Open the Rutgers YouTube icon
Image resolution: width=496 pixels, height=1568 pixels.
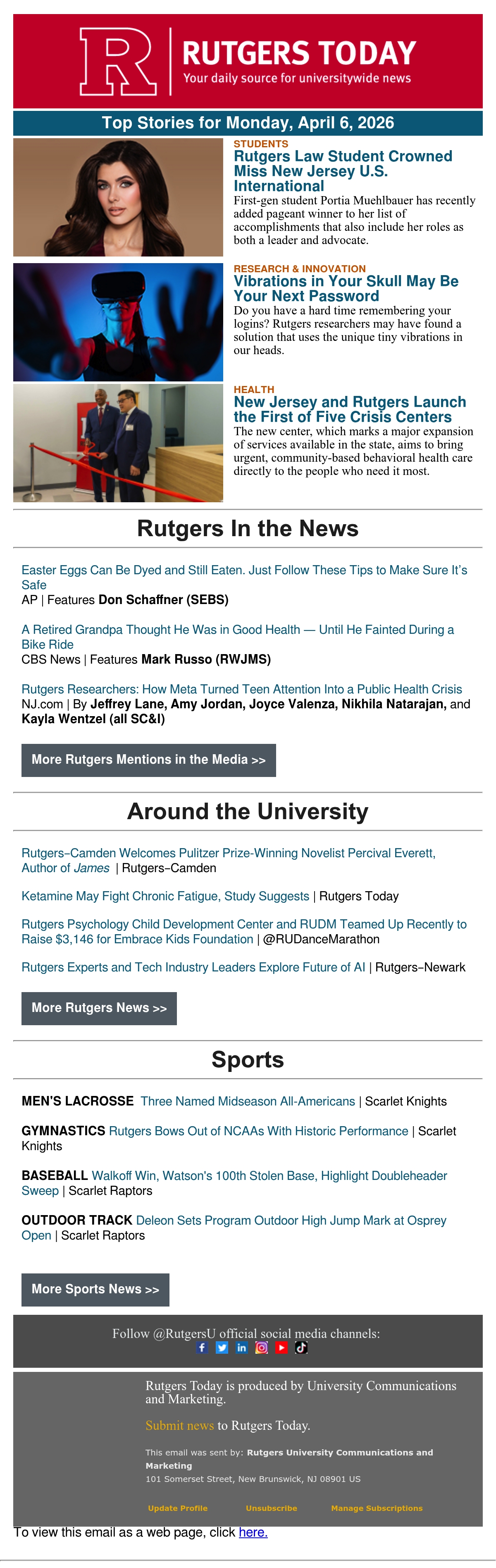(281, 1347)
